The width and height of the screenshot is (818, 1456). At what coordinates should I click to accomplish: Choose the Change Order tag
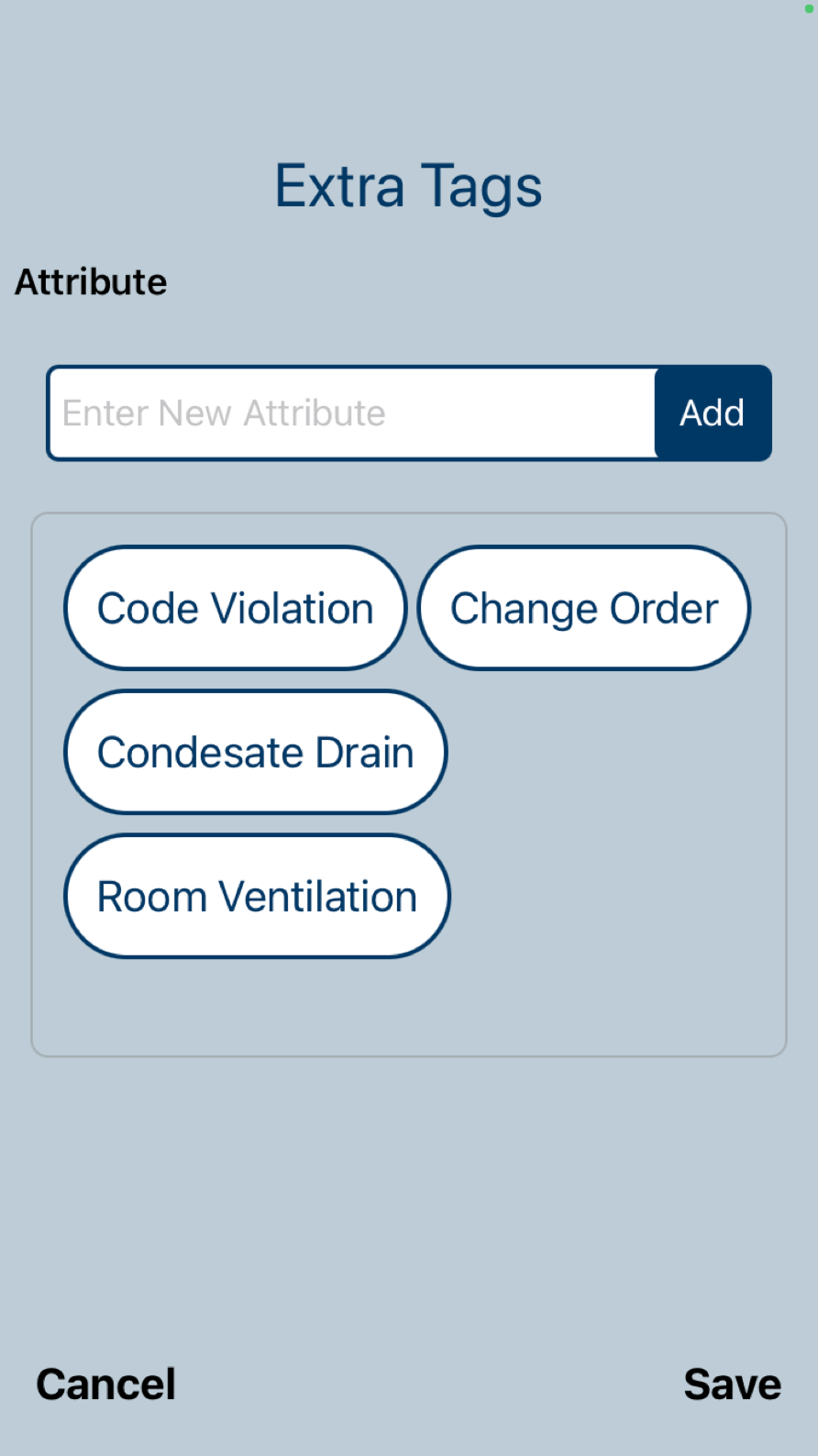point(584,609)
